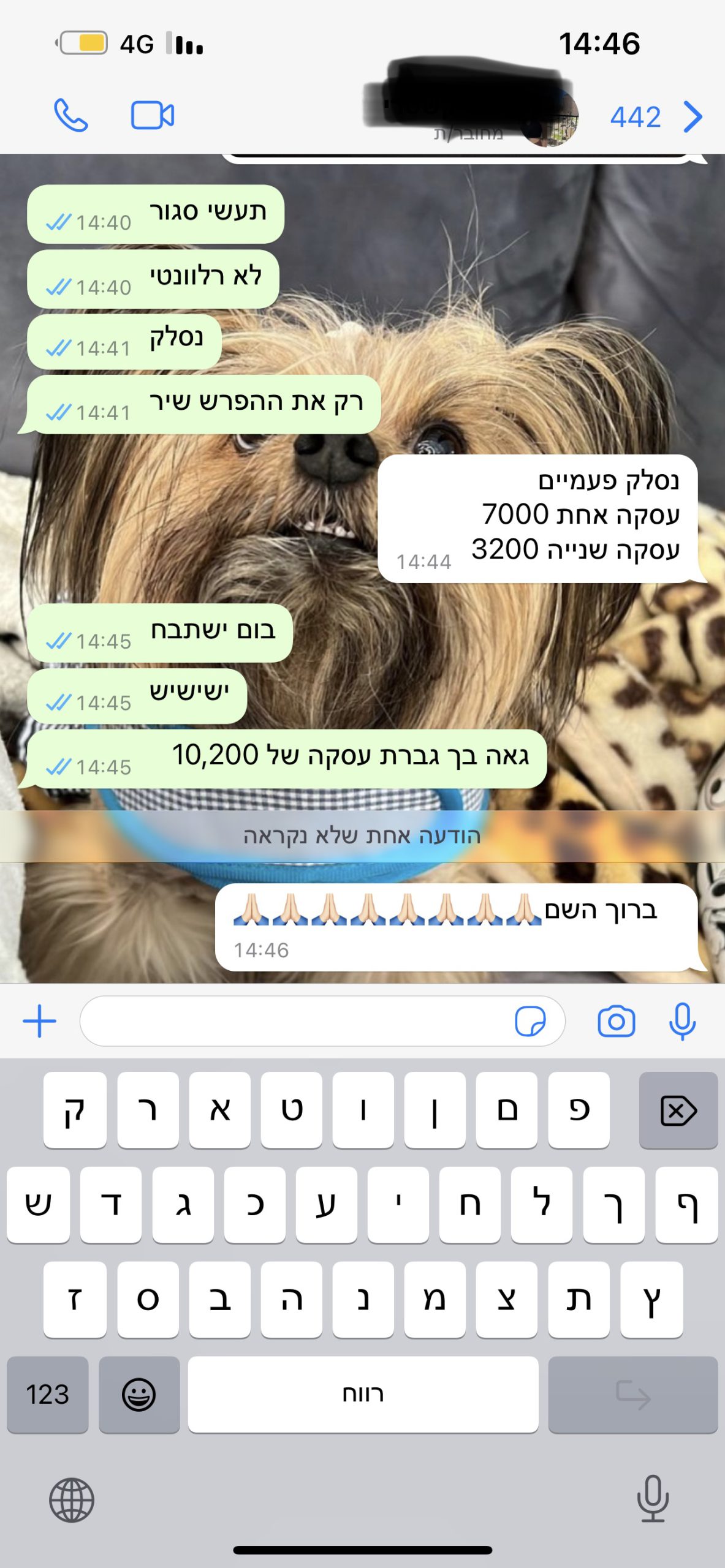This screenshot has width=725, height=1568.
Task: Start a video call
Action: point(153,115)
